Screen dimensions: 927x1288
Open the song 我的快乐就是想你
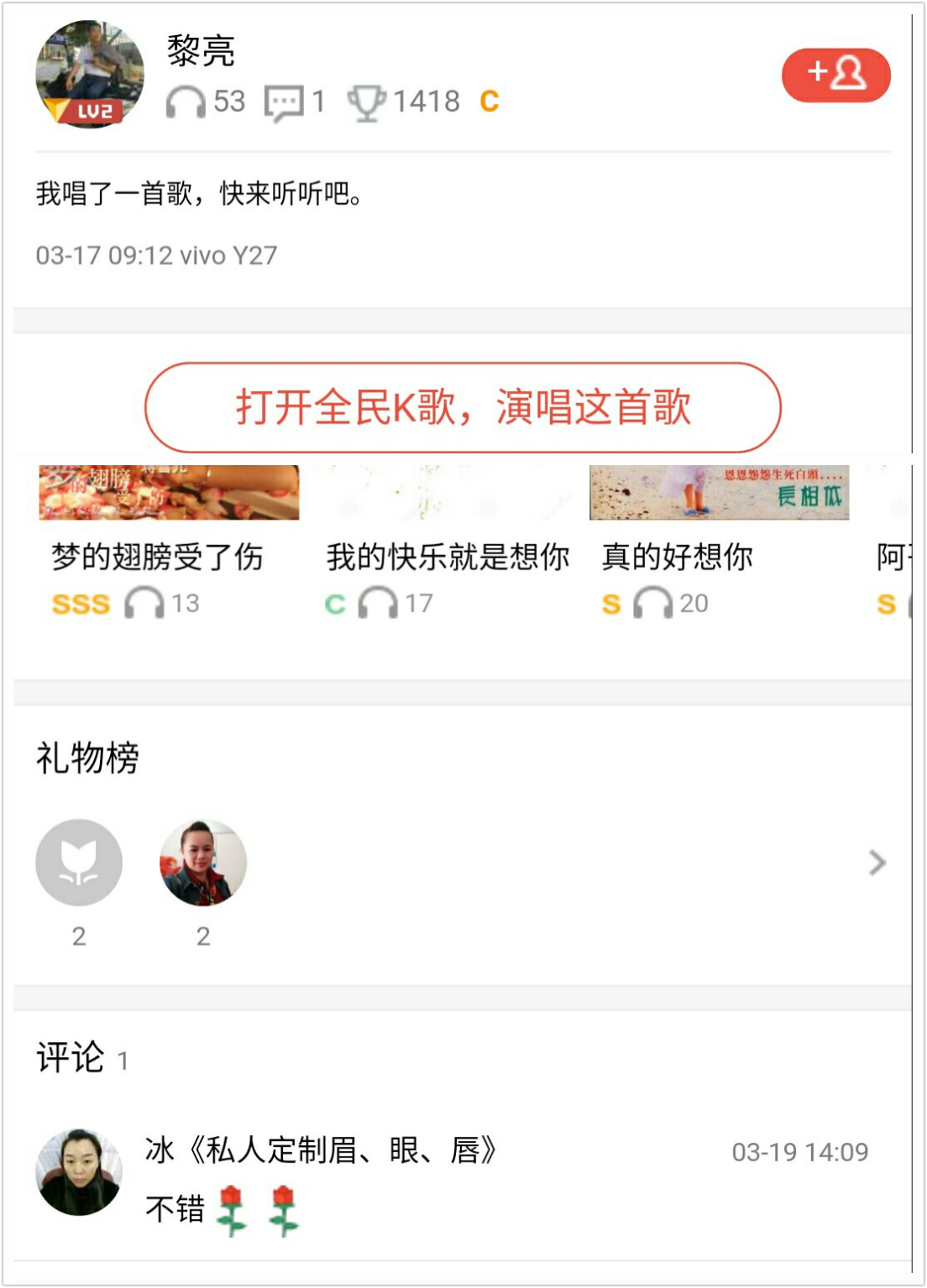point(447,537)
